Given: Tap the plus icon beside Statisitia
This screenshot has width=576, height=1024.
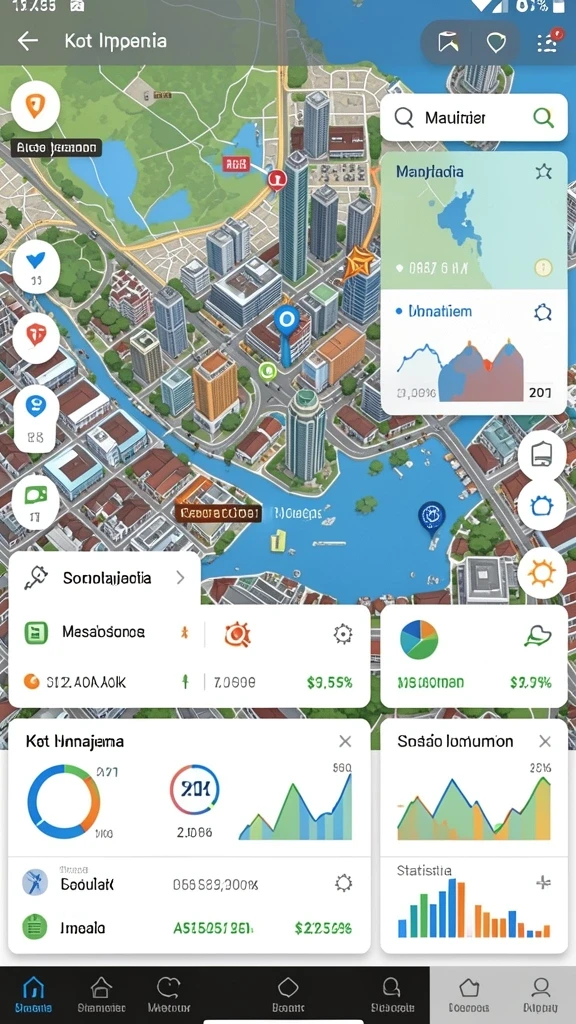Looking at the screenshot, I should tap(543, 883).
